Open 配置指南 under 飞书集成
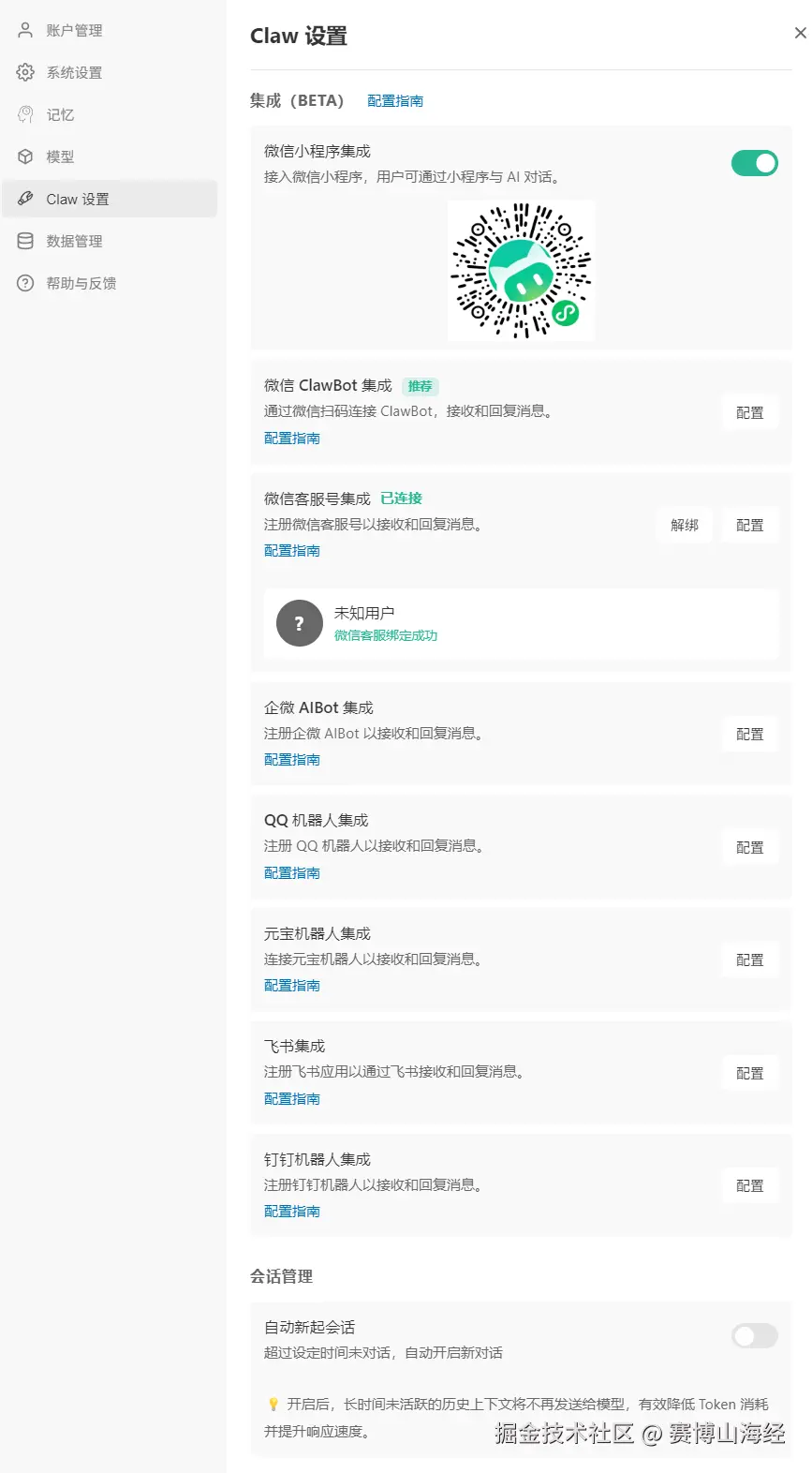 tap(291, 1098)
